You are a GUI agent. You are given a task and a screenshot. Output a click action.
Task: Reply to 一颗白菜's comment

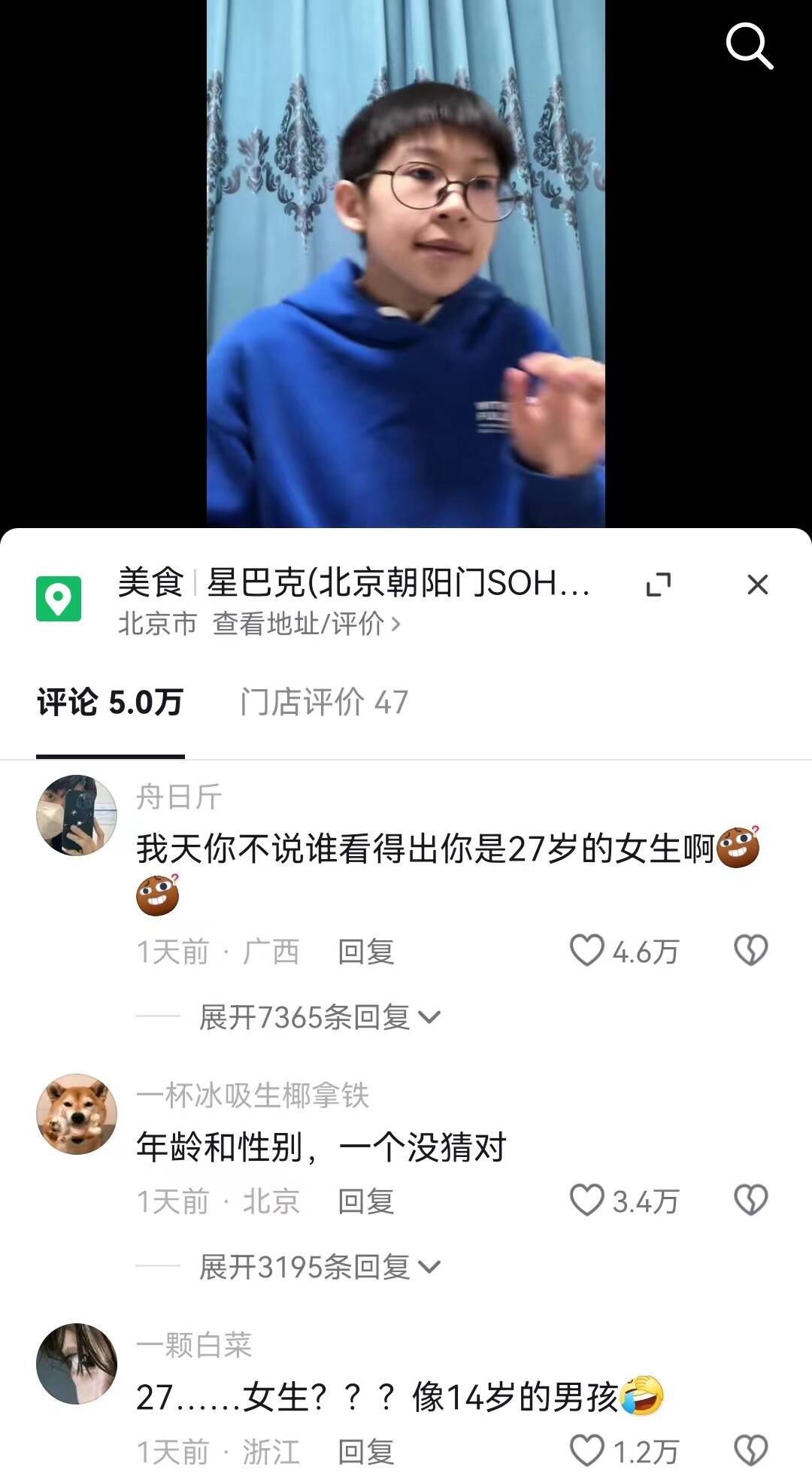(x=365, y=1451)
